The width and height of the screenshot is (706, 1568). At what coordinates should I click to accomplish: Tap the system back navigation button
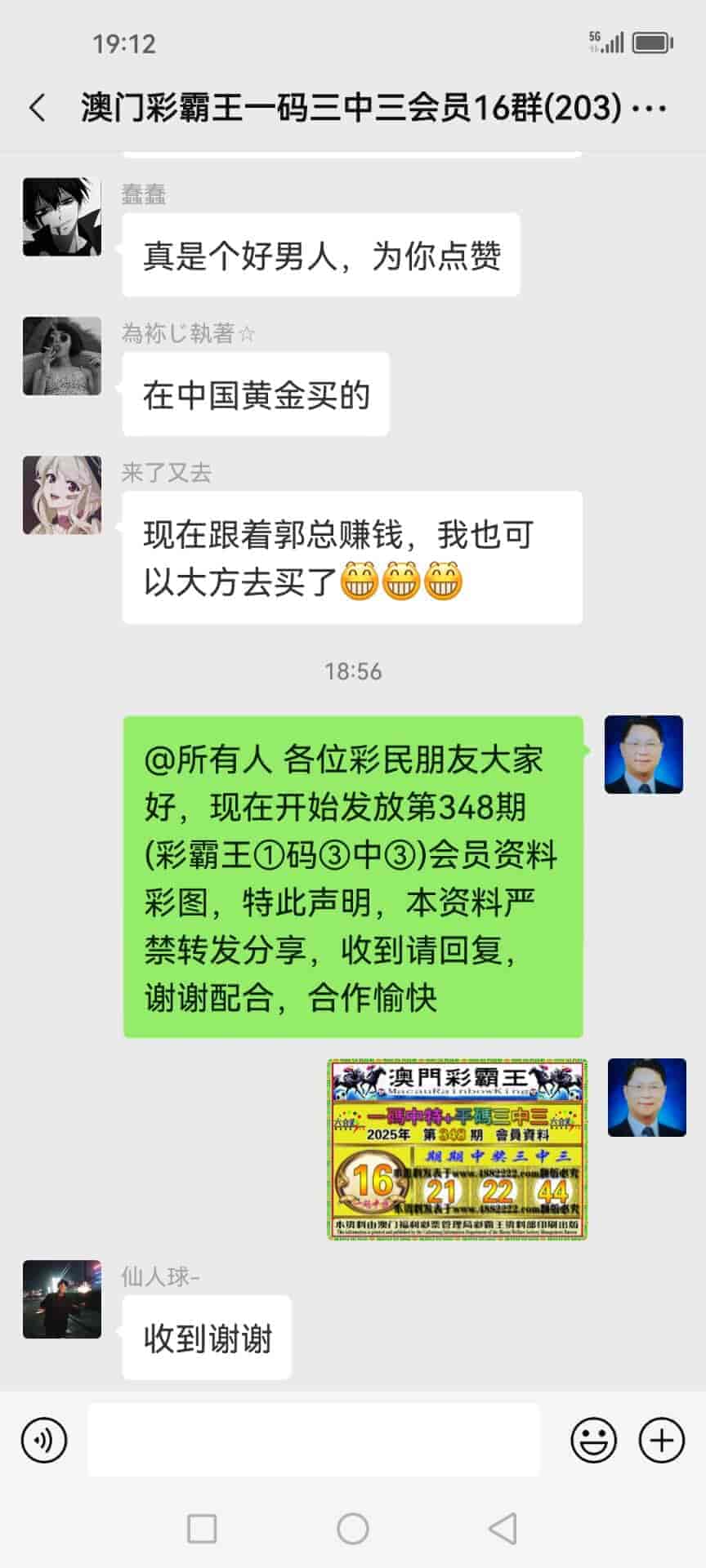pyautogui.click(x=503, y=1528)
